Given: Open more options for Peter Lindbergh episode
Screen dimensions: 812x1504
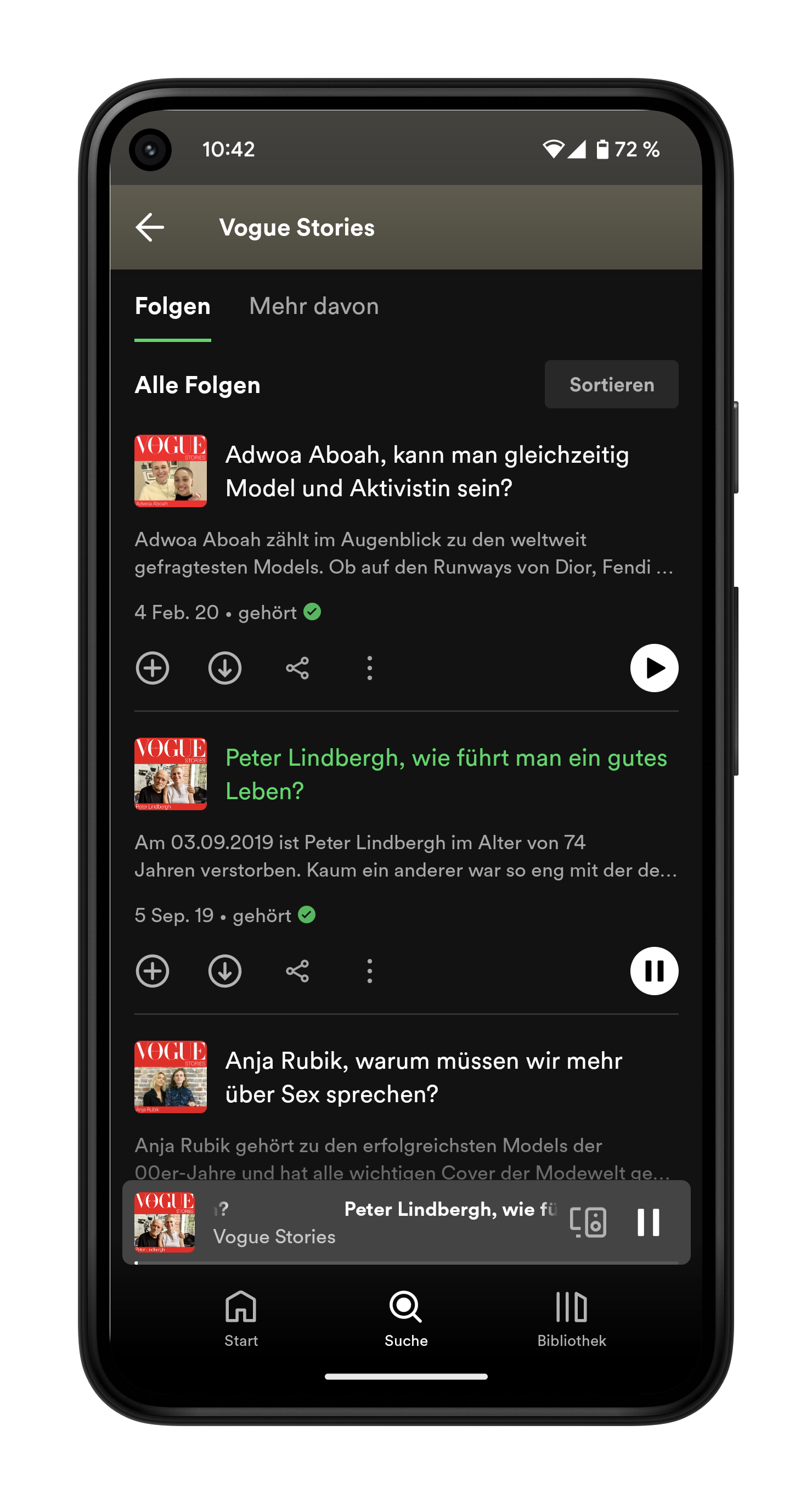Looking at the screenshot, I should point(370,971).
